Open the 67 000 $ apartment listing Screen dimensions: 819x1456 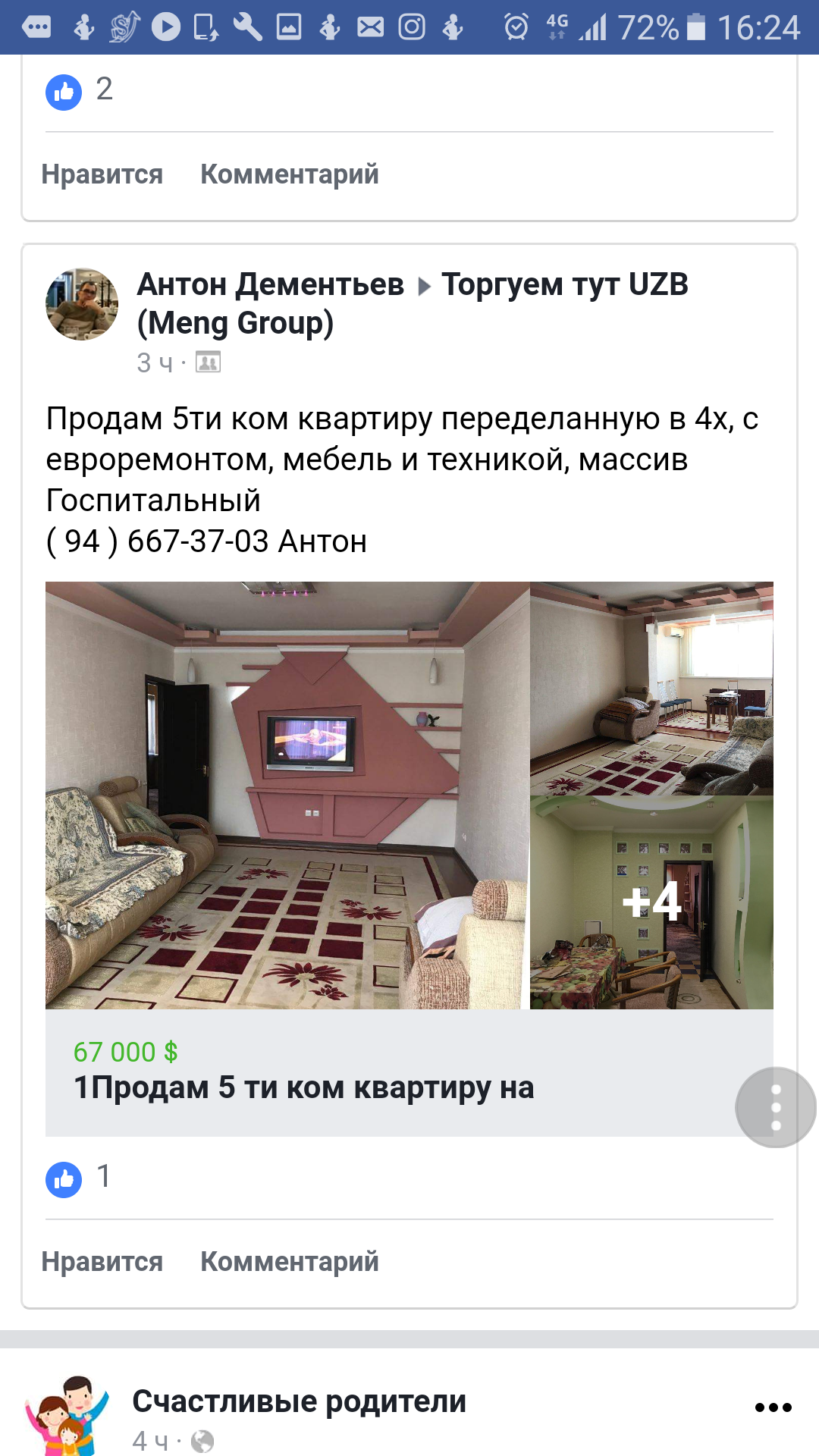(x=303, y=1072)
